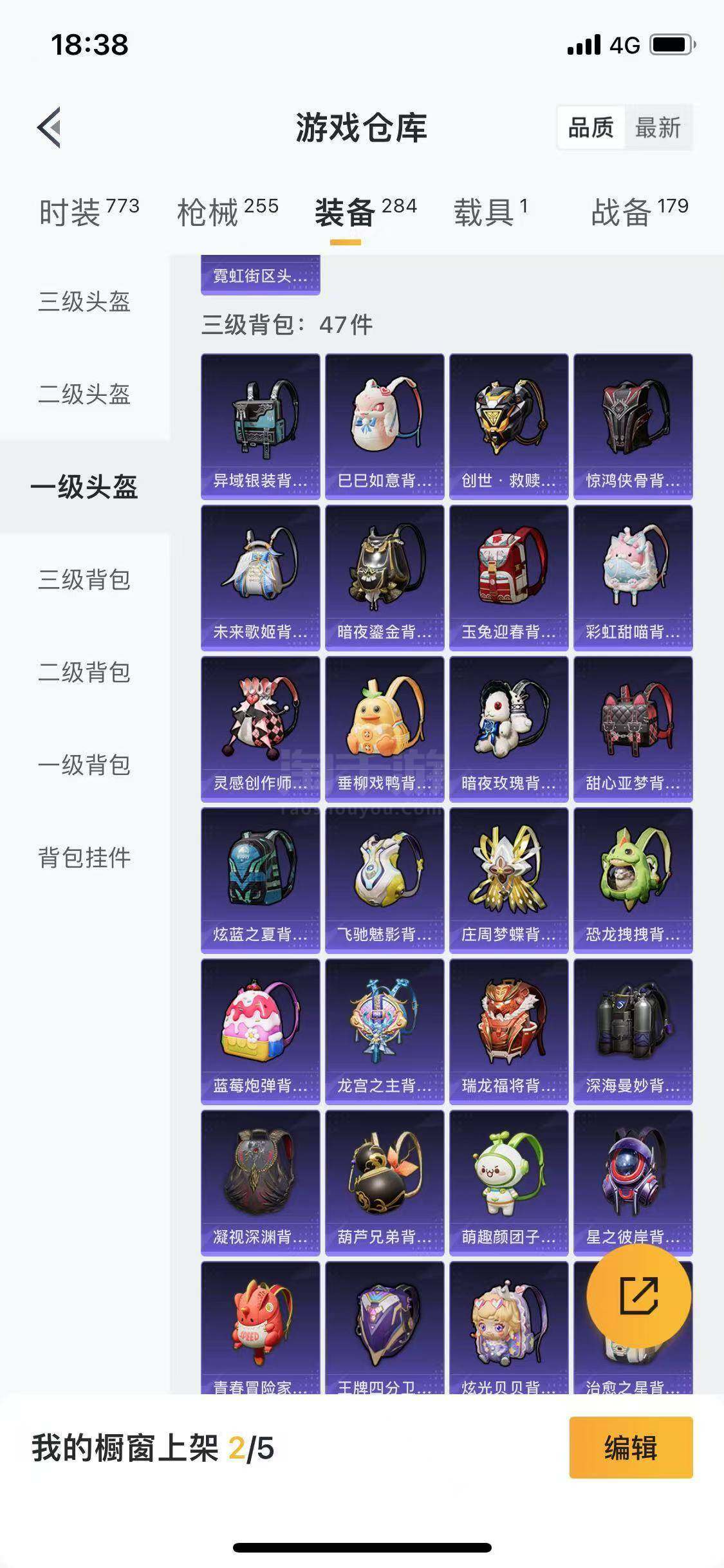Image resolution: width=724 pixels, height=1568 pixels.
Task: Jump to 二级背包 category
Action: pyautogui.click(x=84, y=672)
